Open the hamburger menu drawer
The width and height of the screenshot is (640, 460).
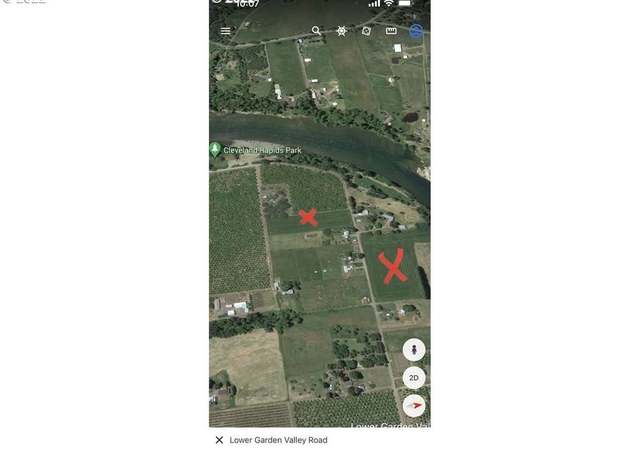[226, 31]
